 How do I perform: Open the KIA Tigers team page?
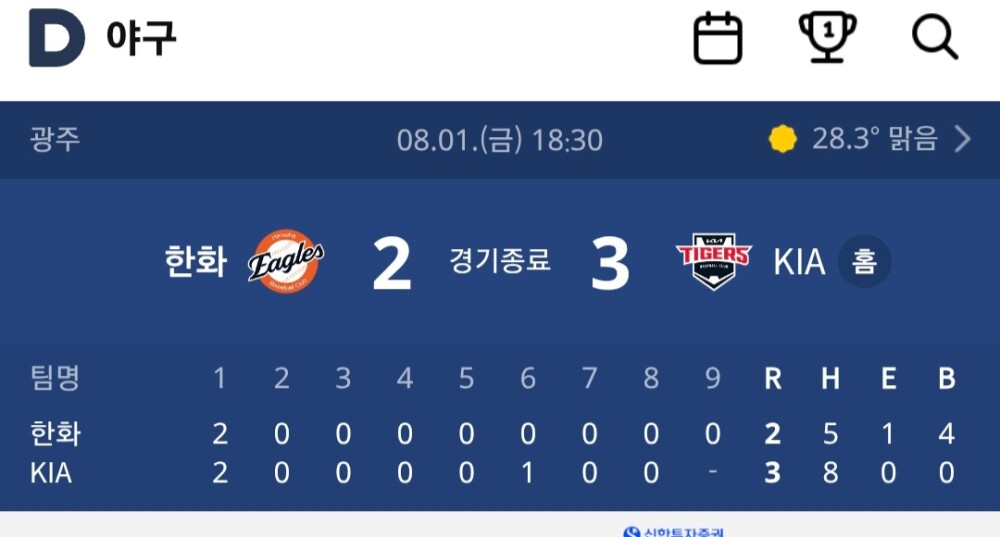coord(713,262)
